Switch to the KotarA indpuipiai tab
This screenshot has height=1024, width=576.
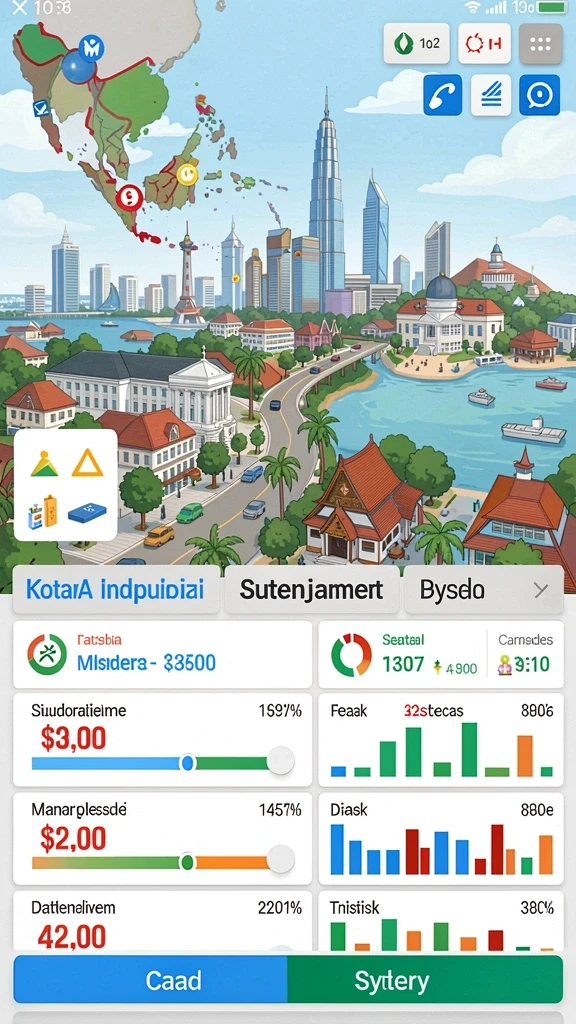point(116,590)
